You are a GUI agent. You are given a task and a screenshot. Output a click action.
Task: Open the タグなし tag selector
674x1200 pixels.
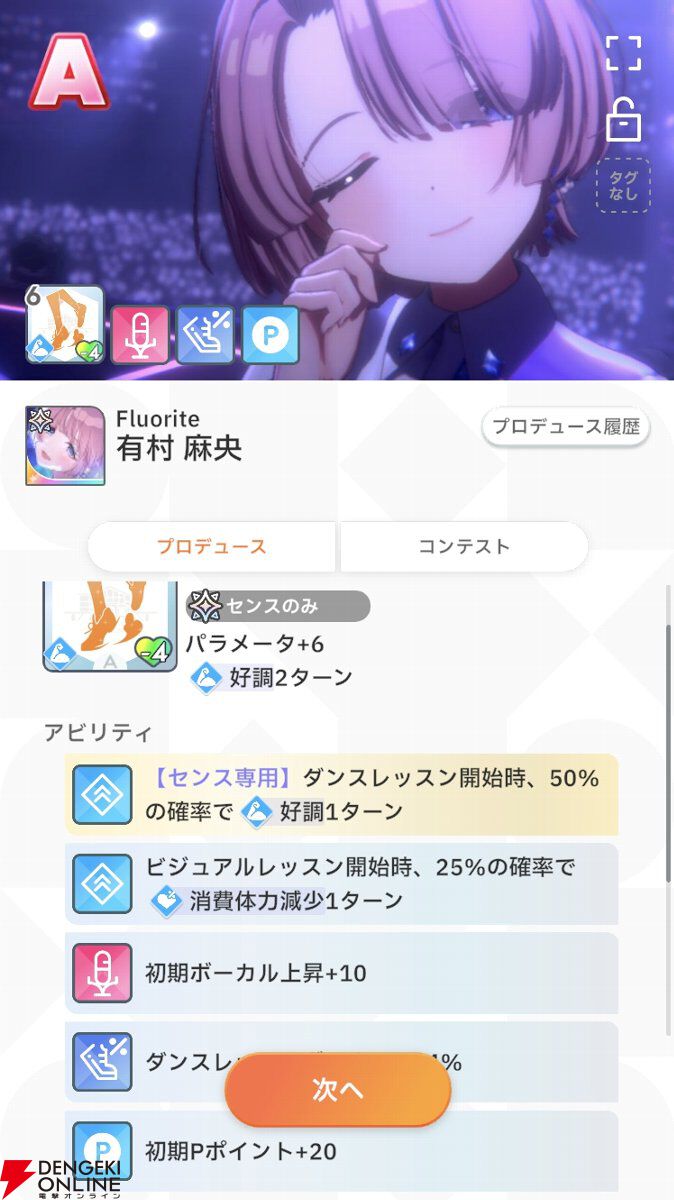623,185
